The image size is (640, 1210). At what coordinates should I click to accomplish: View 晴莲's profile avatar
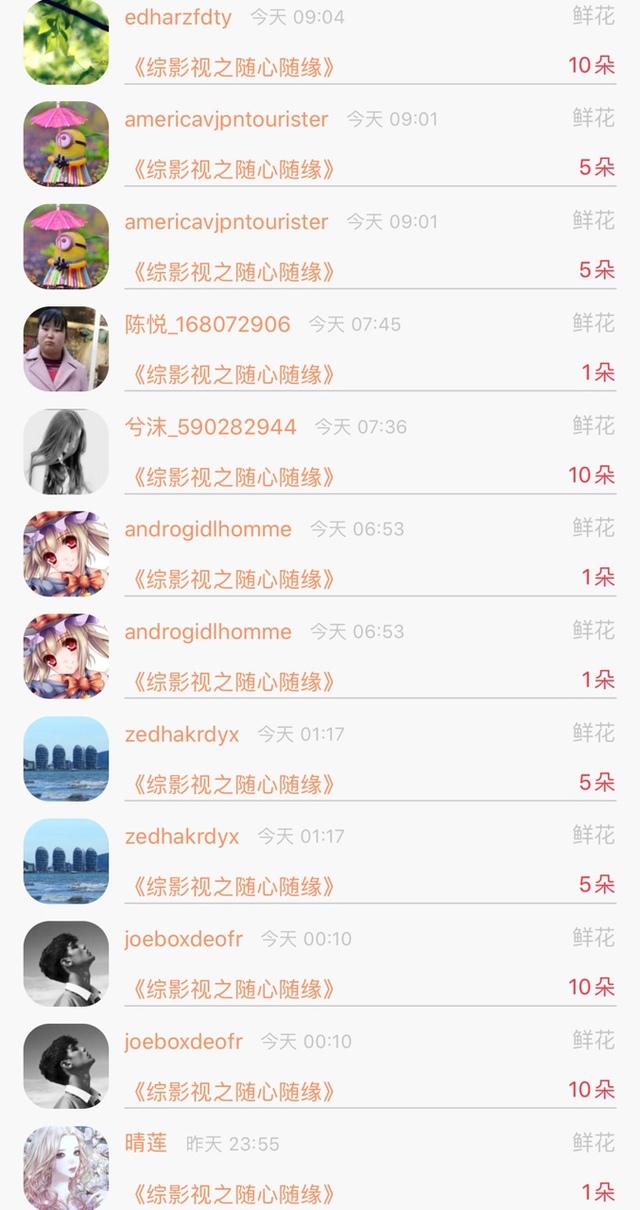coord(66,1167)
